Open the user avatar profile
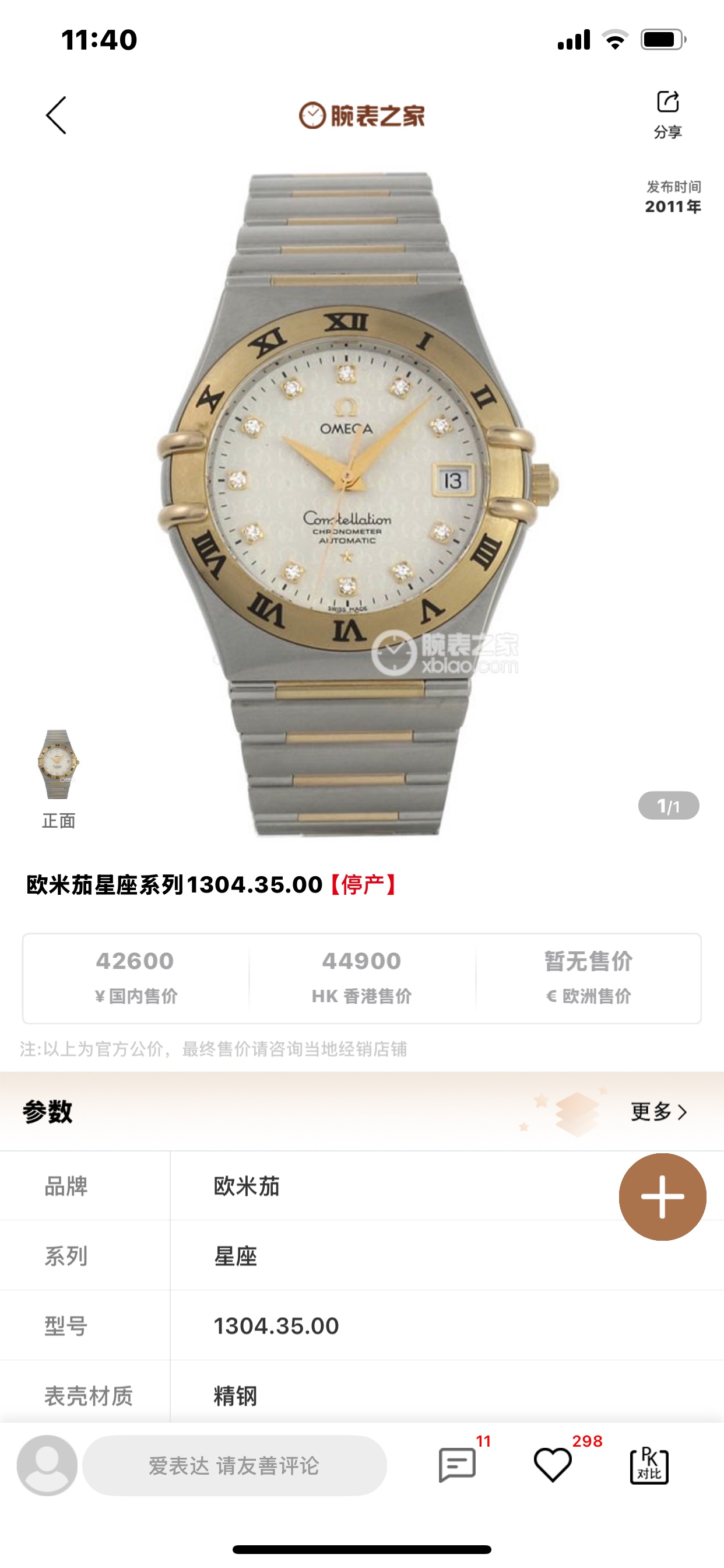This screenshot has height=1568, width=724. [x=47, y=1465]
